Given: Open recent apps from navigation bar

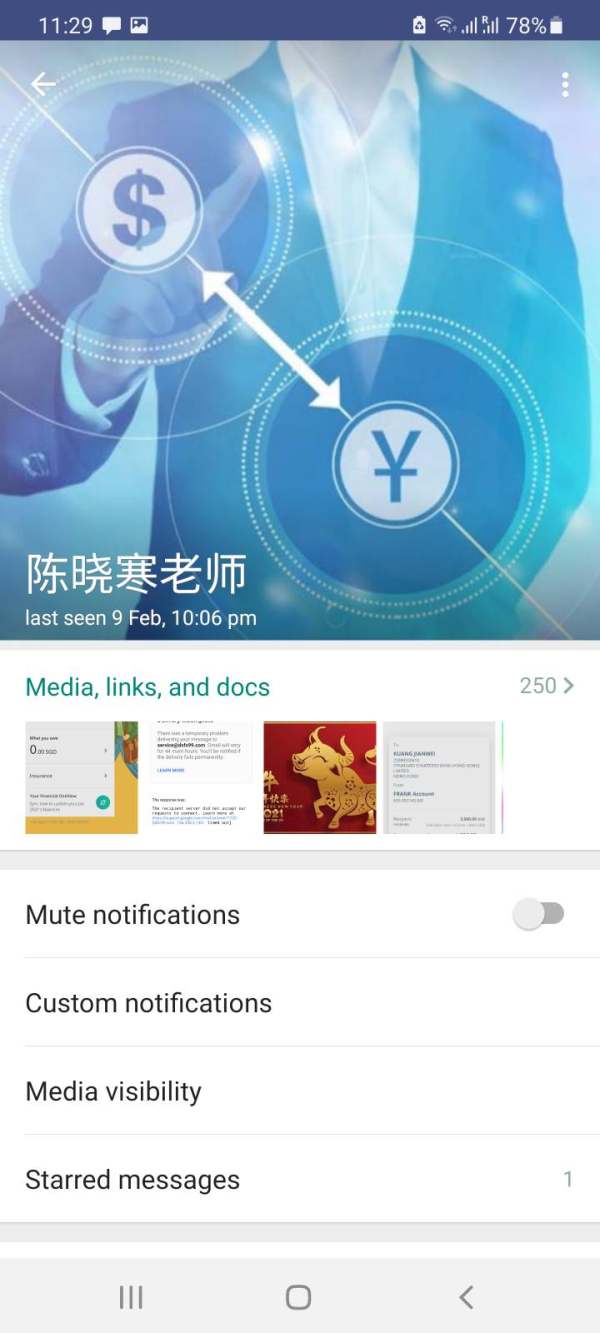Looking at the screenshot, I should [x=131, y=1297].
